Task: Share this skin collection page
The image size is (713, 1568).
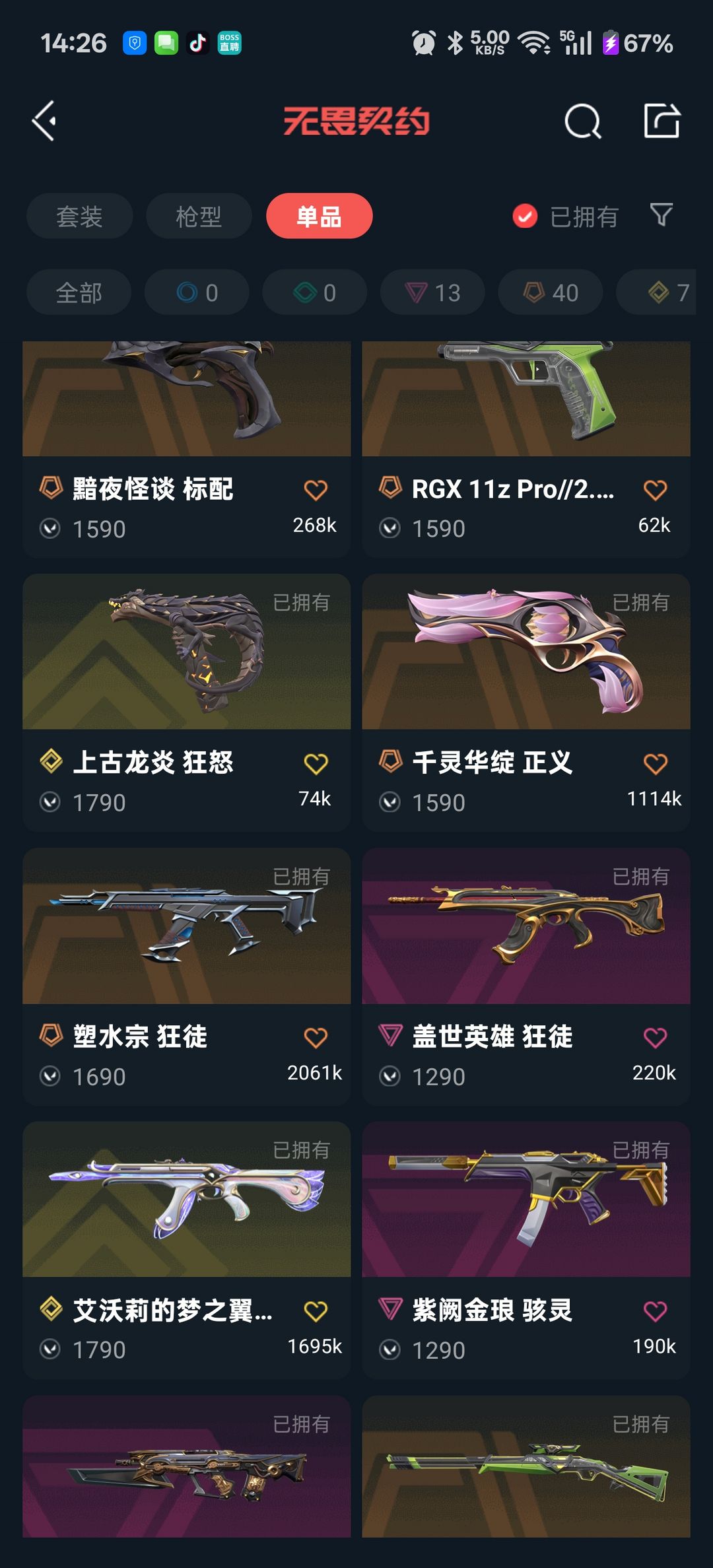Action: click(x=662, y=121)
